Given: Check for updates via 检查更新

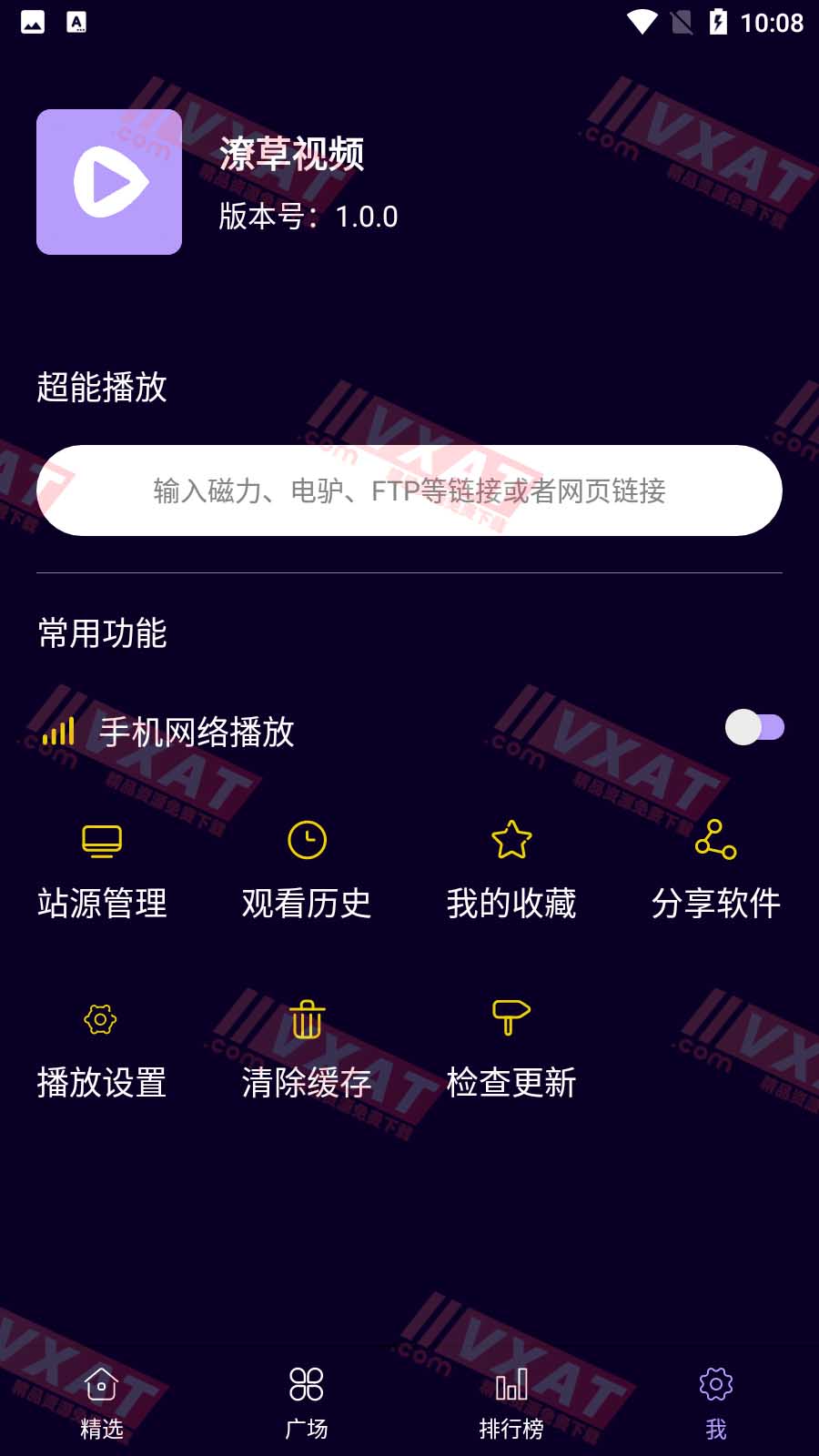Looking at the screenshot, I should (x=511, y=1048).
